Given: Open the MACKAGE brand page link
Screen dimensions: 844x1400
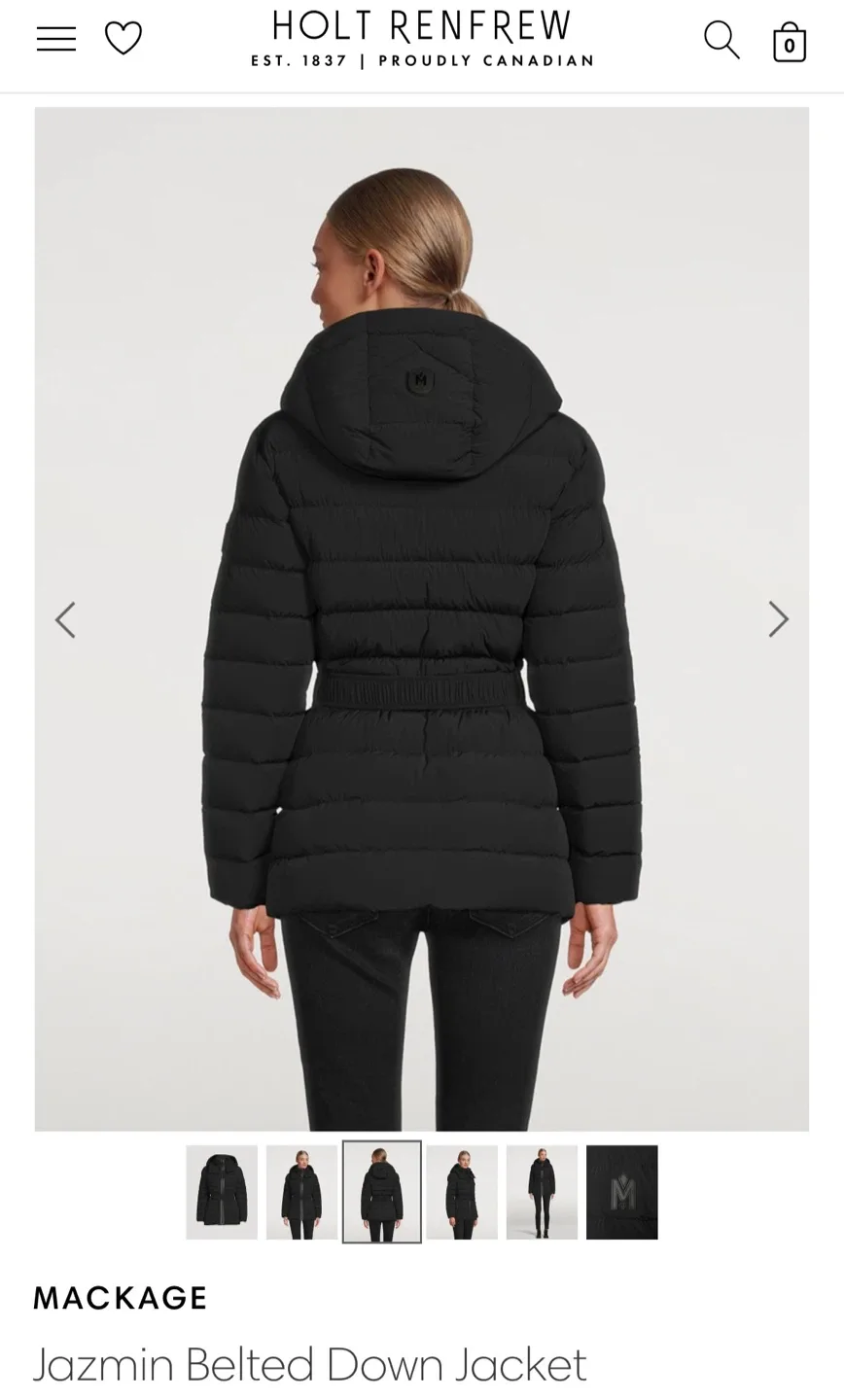Looking at the screenshot, I should point(120,1297).
